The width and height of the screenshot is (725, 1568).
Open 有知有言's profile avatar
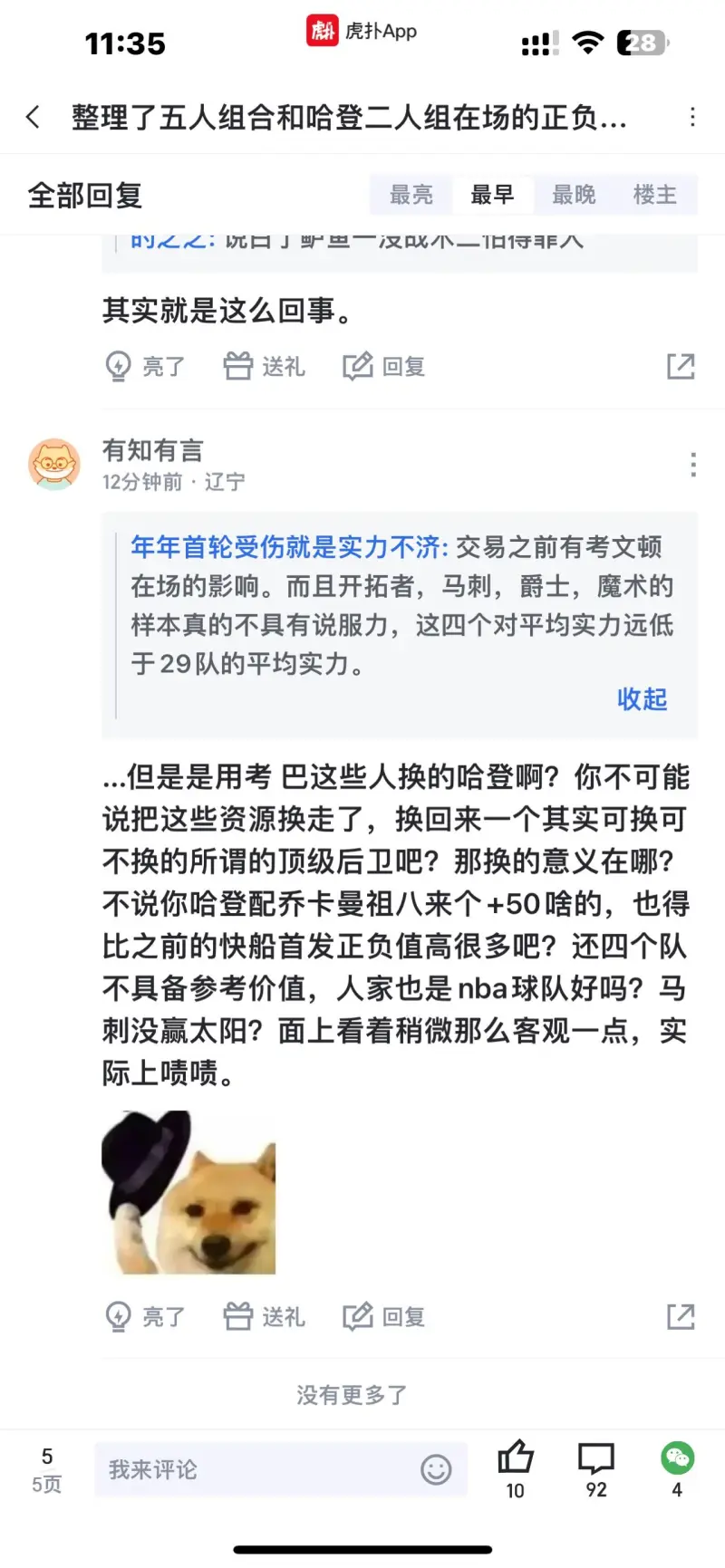coord(54,464)
